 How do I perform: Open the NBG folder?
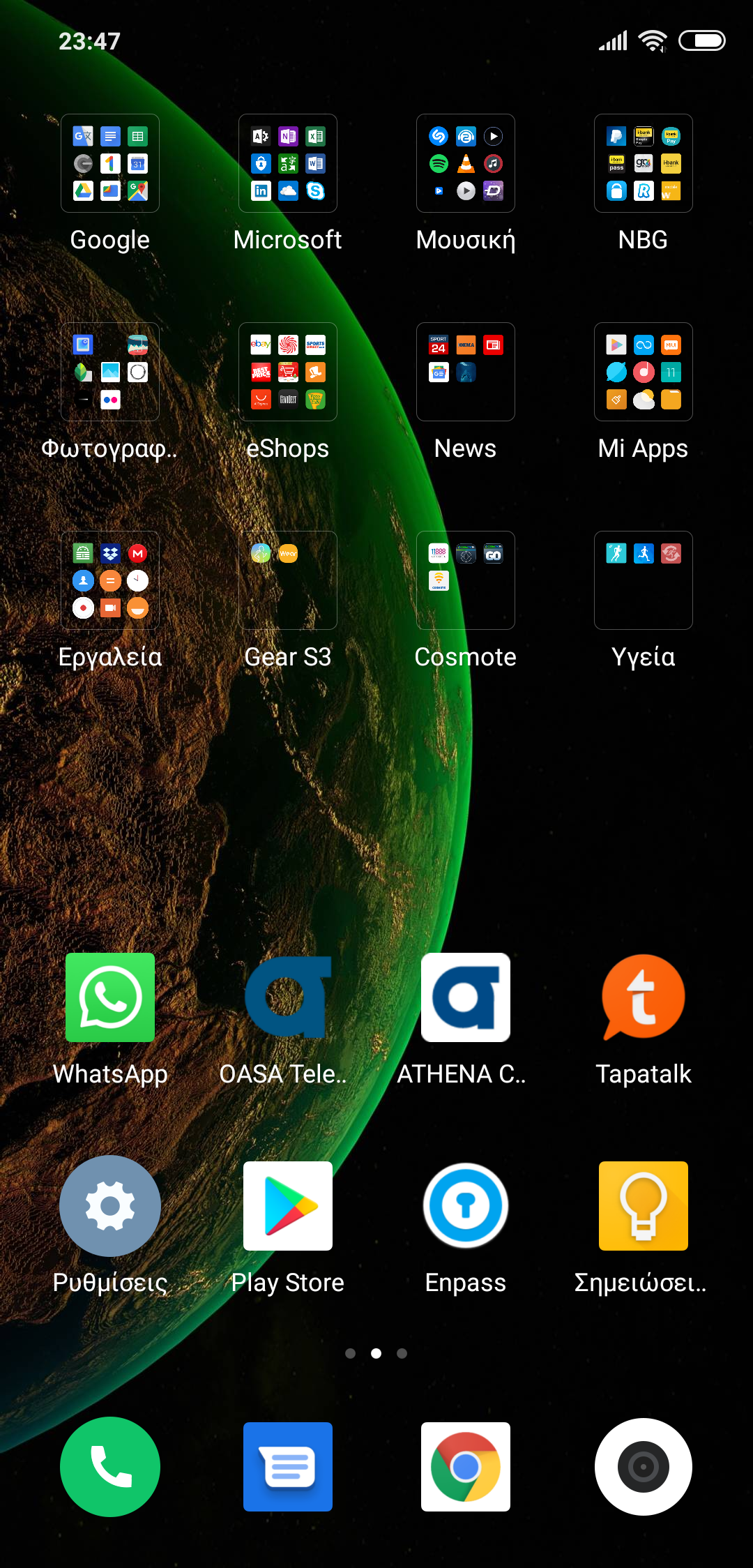click(x=643, y=163)
